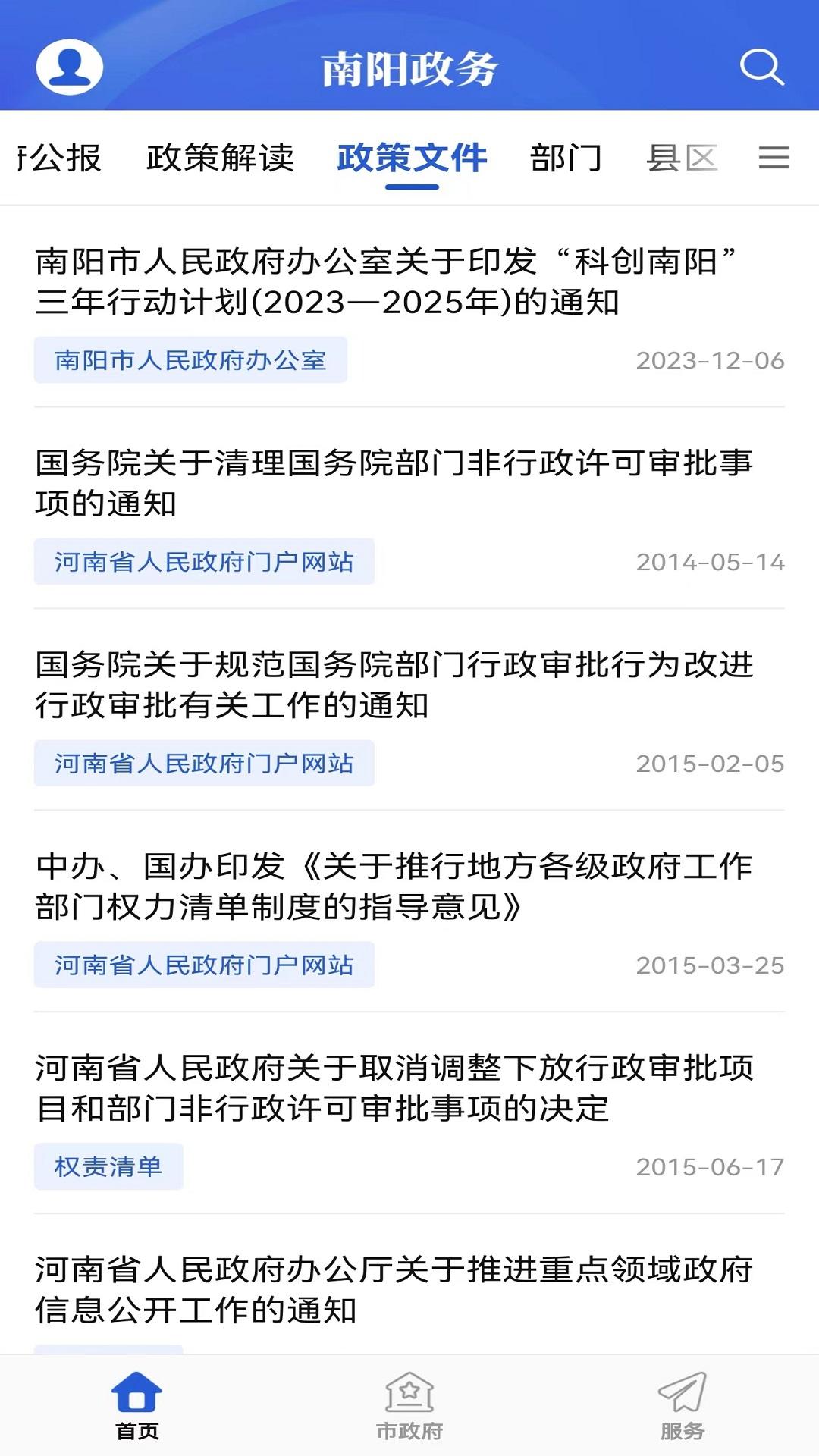The width and height of the screenshot is (819, 1456).
Task: Click the 南阳政务 title in header
Action: point(409,68)
